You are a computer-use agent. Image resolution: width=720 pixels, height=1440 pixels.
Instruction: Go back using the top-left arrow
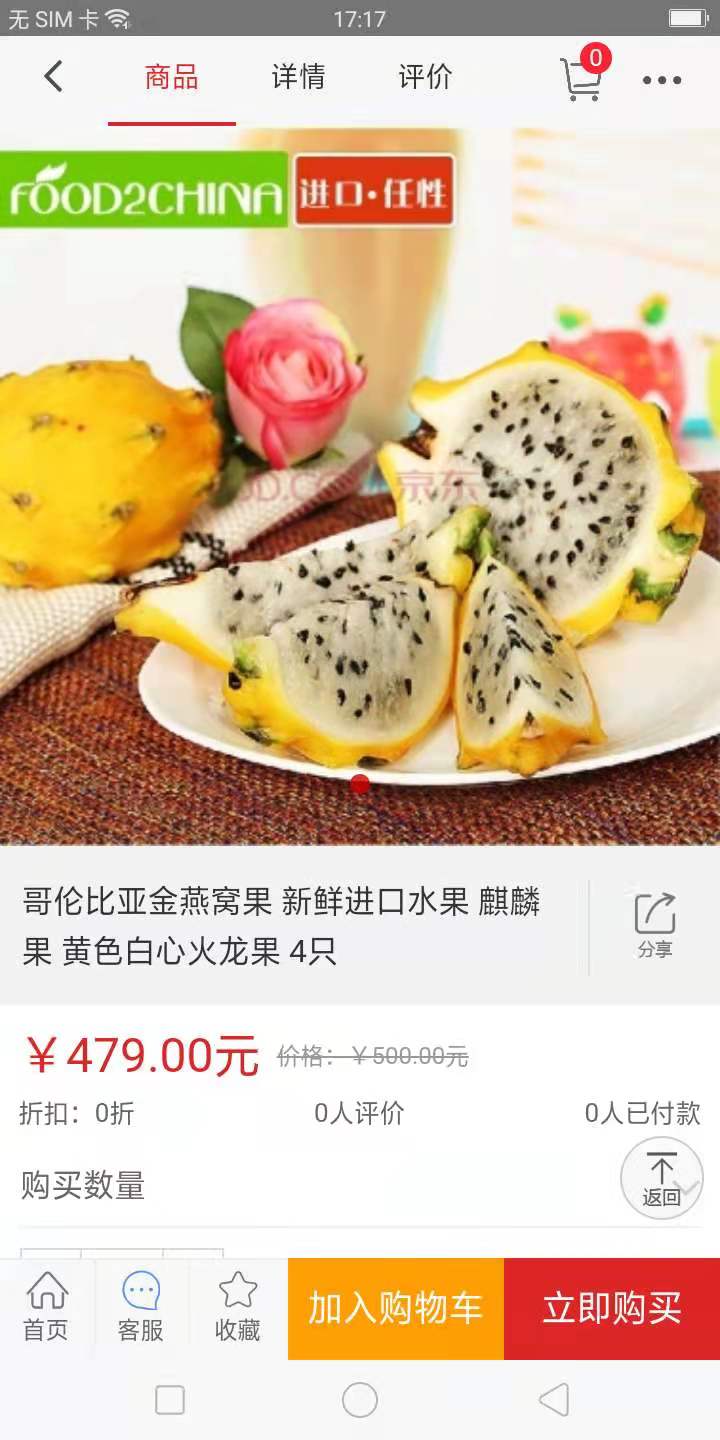[x=54, y=77]
